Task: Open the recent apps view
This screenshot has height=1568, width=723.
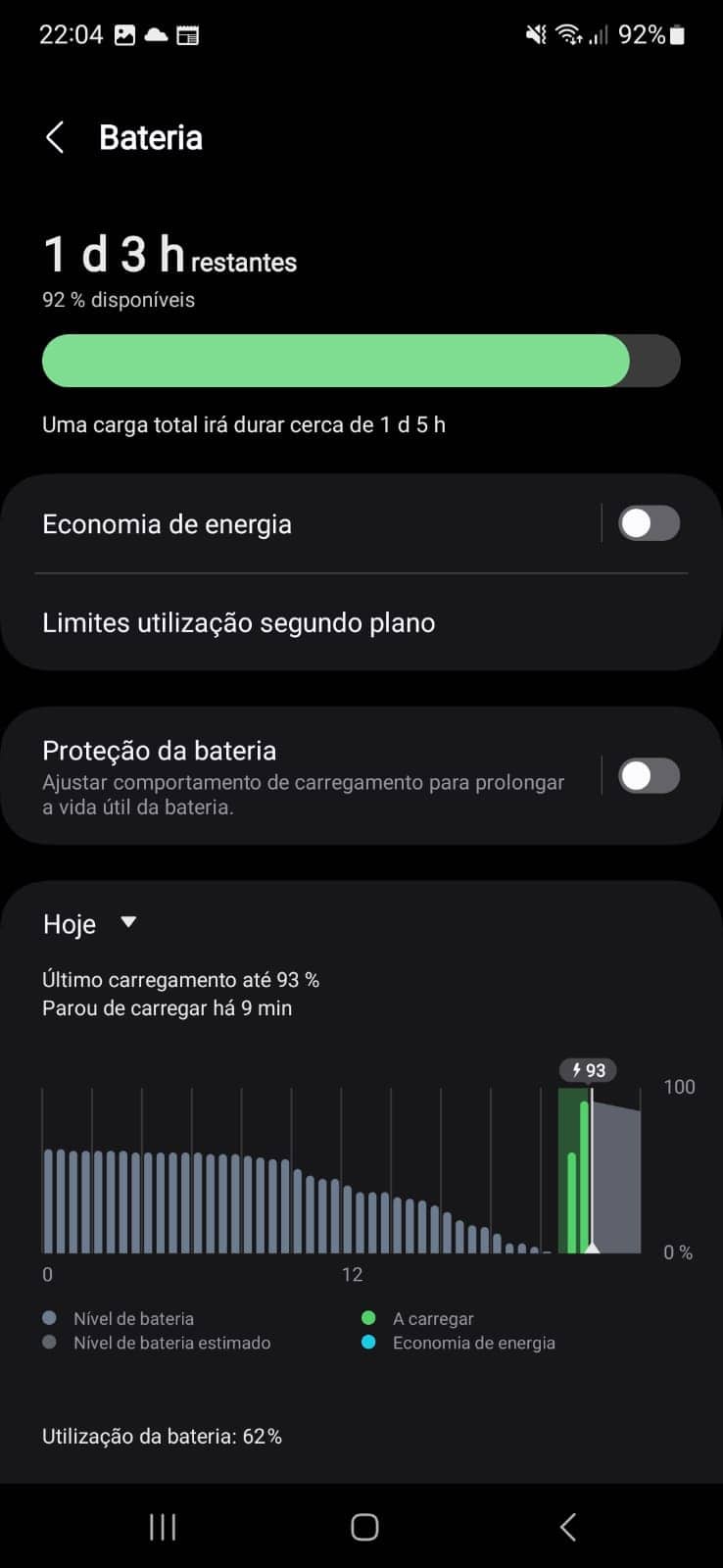Action: pyautogui.click(x=163, y=1527)
